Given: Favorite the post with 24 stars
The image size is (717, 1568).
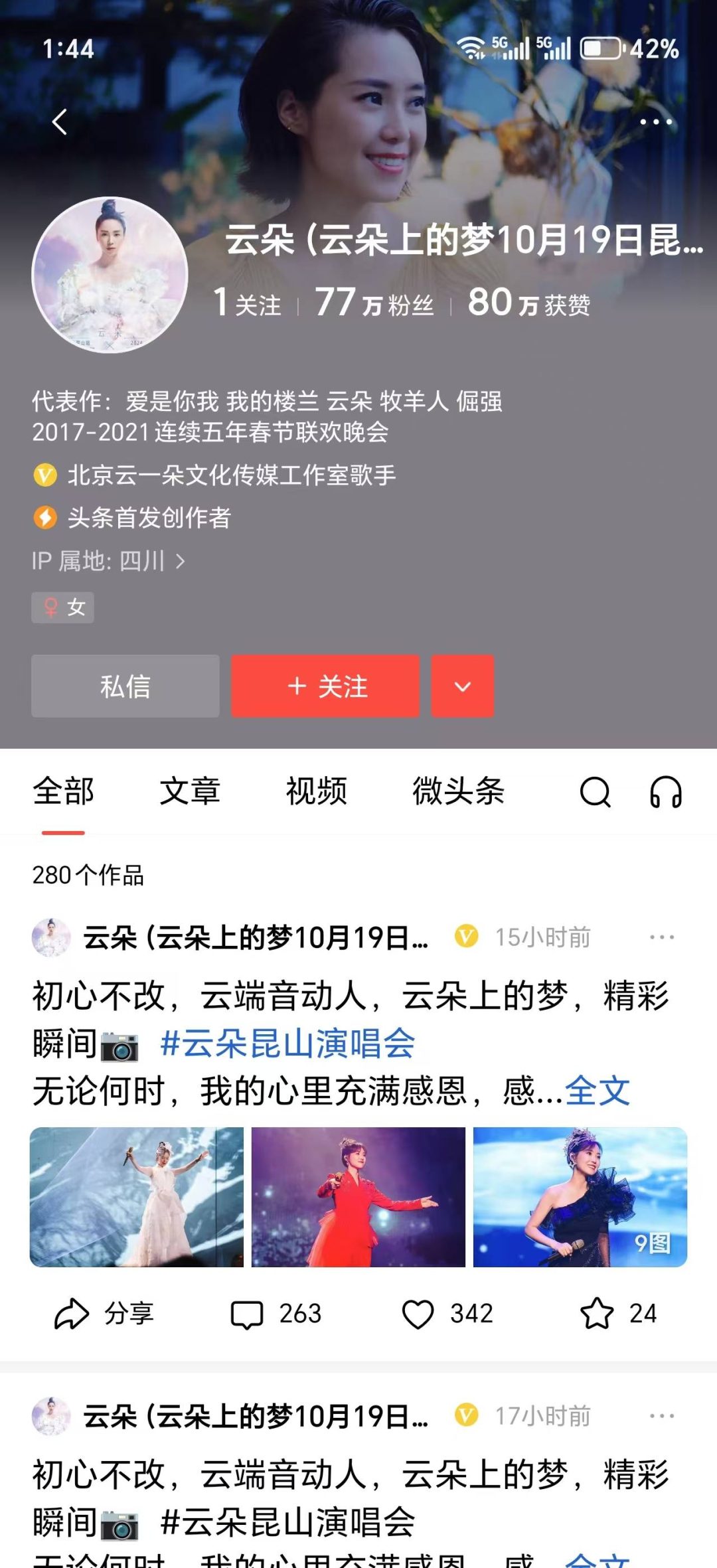Looking at the screenshot, I should pos(618,1314).
